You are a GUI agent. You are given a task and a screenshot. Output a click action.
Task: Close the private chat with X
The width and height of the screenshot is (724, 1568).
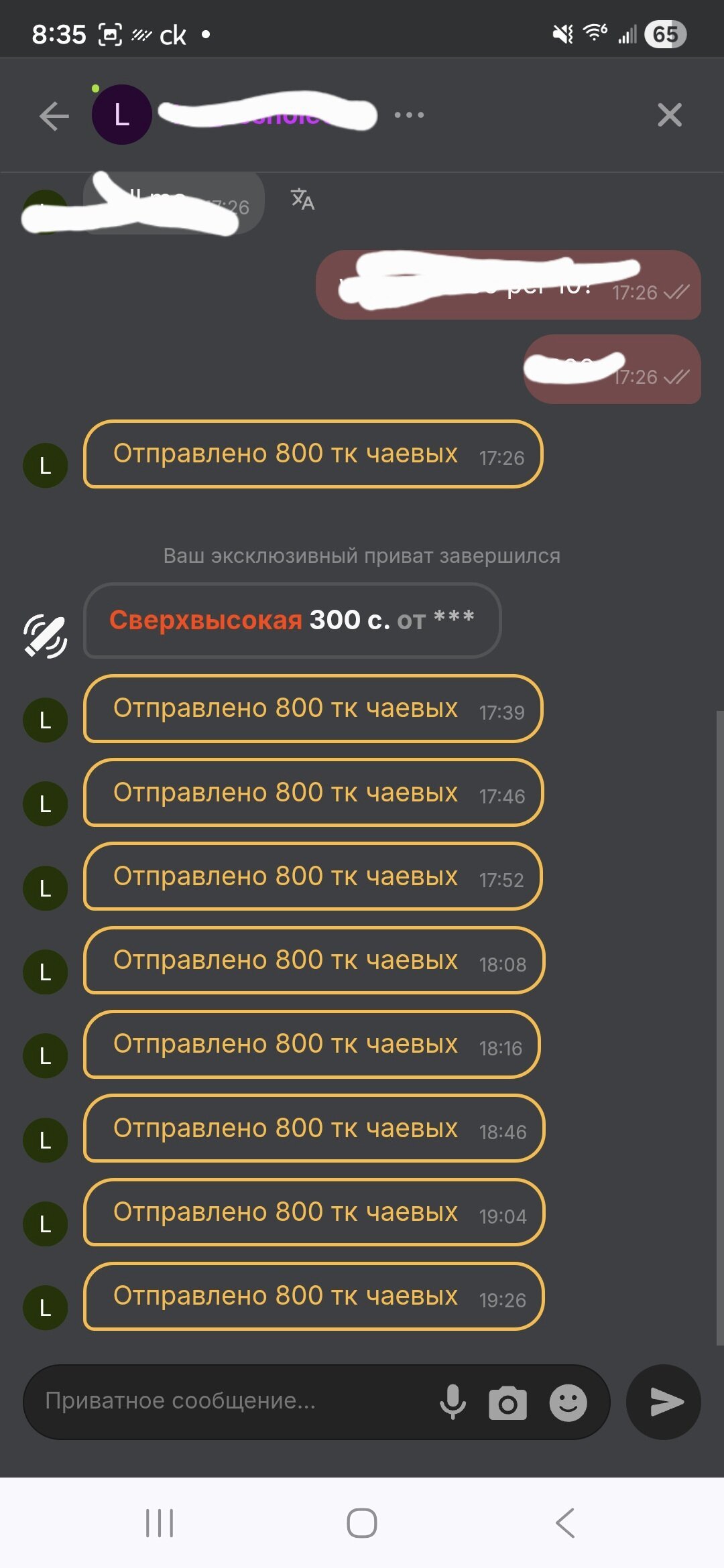tap(669, 115)
